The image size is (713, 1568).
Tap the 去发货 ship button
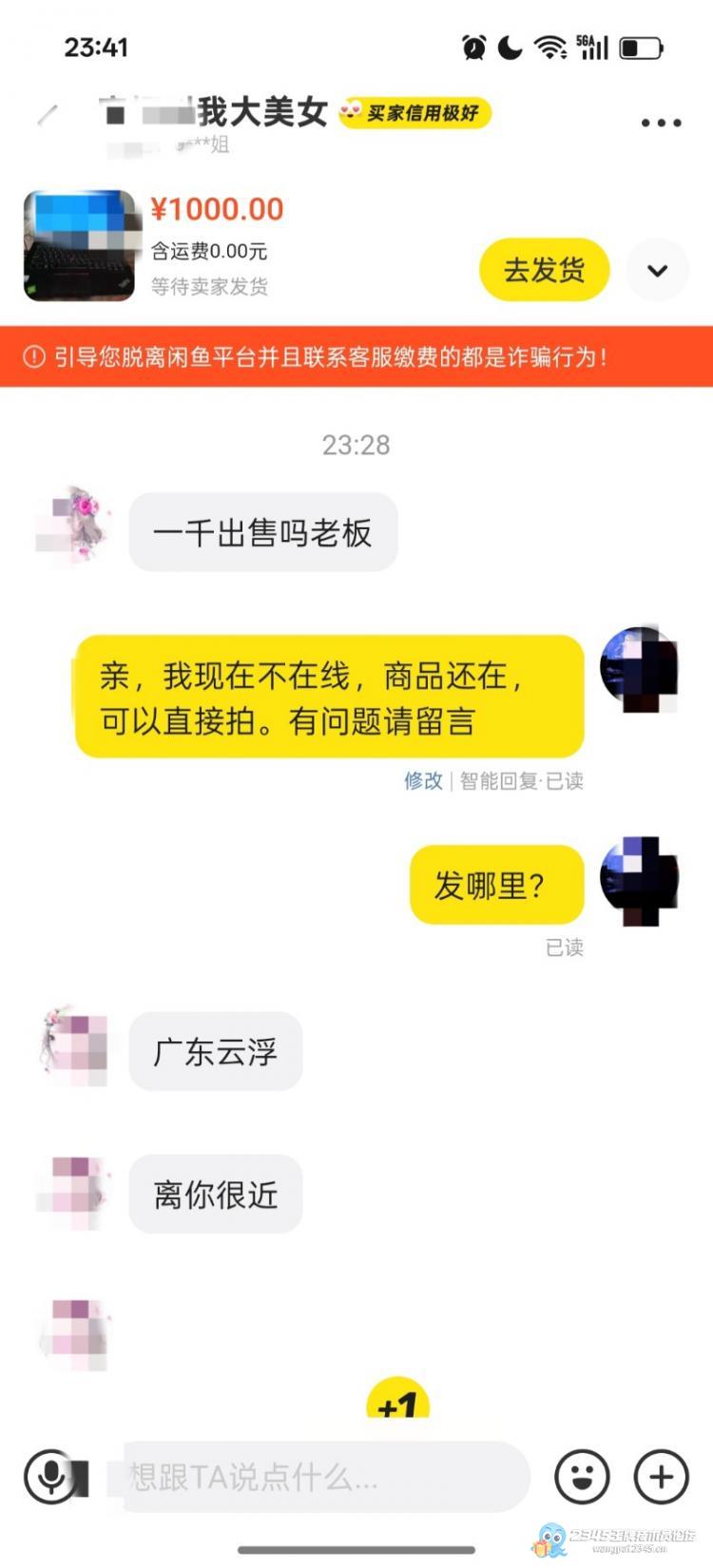tap(544, 271)
